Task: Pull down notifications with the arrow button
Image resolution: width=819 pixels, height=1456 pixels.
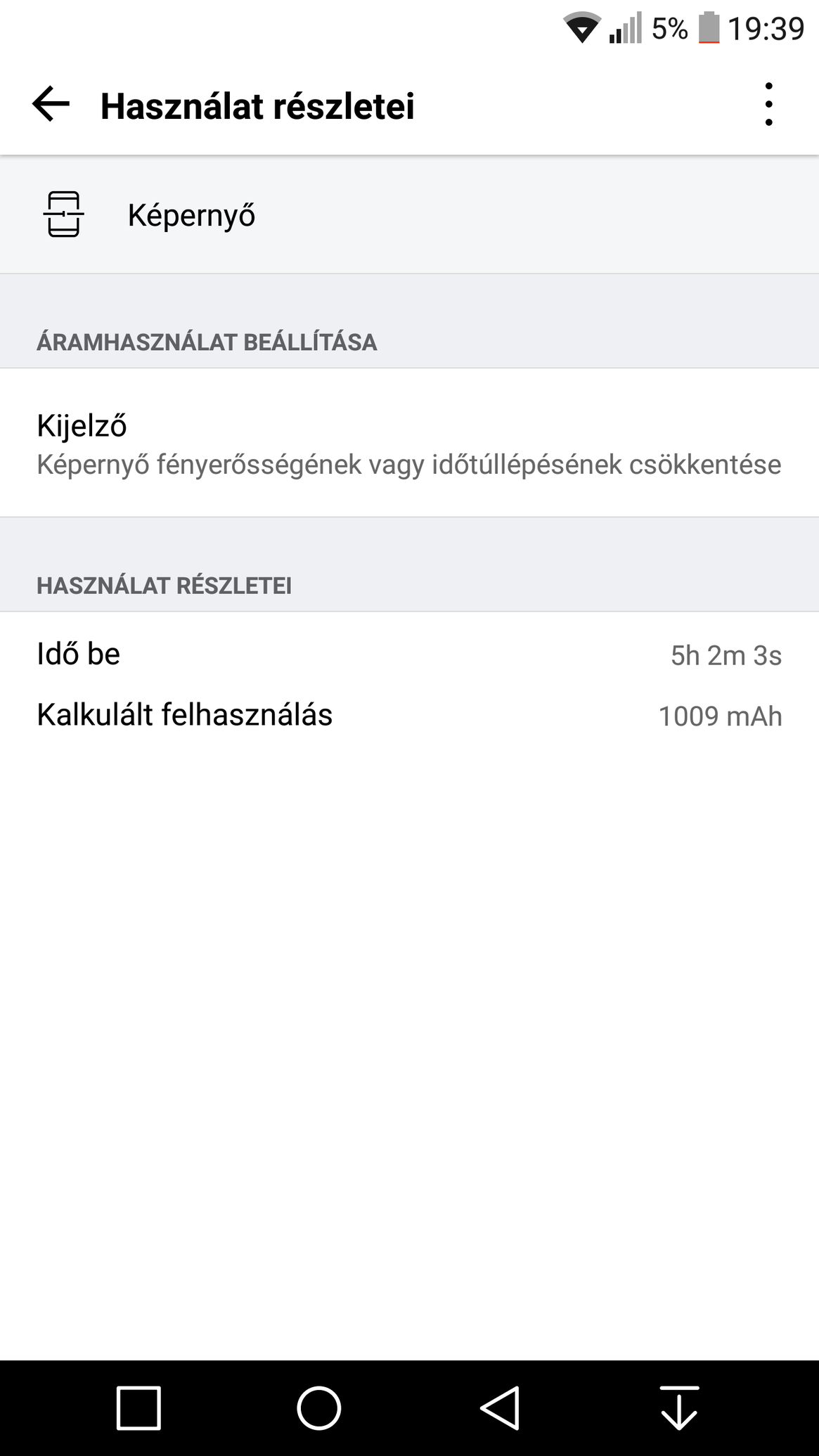Action: tap(679, 1407)
